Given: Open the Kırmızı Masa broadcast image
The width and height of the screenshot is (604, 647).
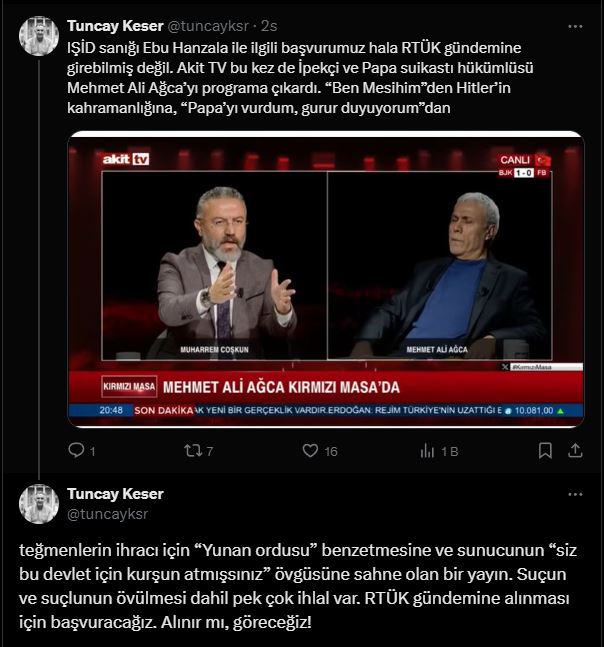Looking at the screenshot, I should pyautogui.click(x=326, y=279).
